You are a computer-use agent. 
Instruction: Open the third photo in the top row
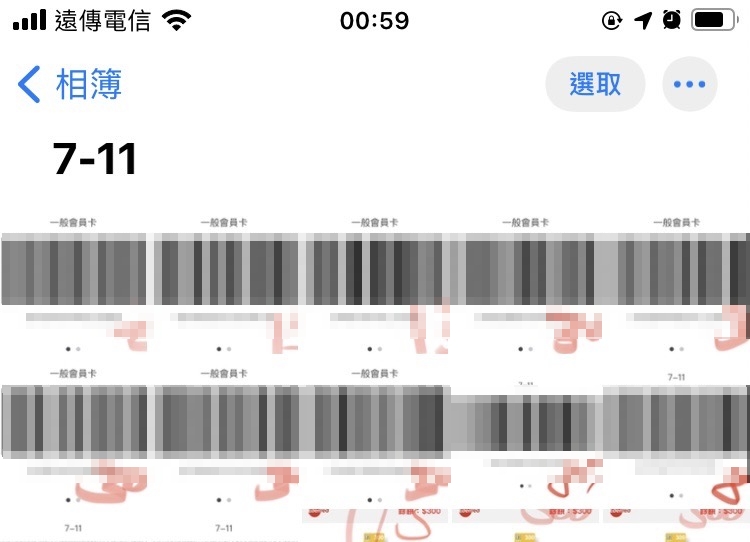point(375,282)
